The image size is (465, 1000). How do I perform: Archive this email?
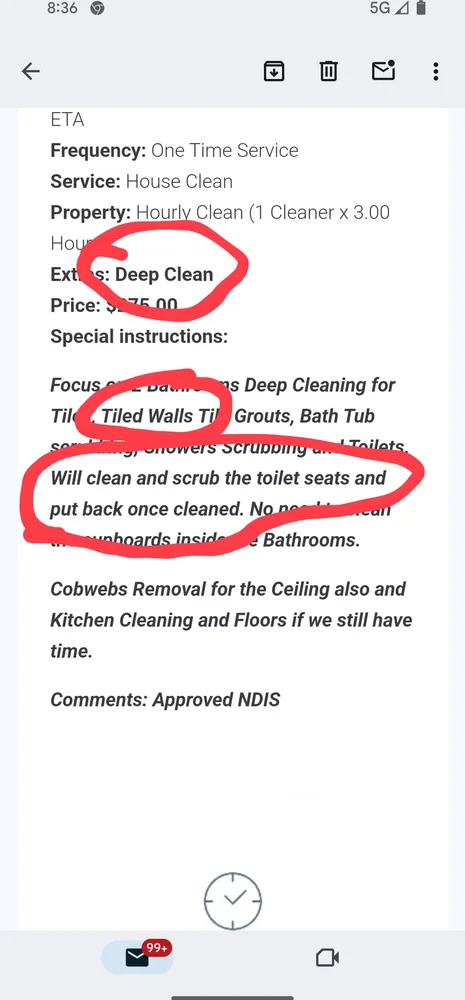tap(274, 71)
